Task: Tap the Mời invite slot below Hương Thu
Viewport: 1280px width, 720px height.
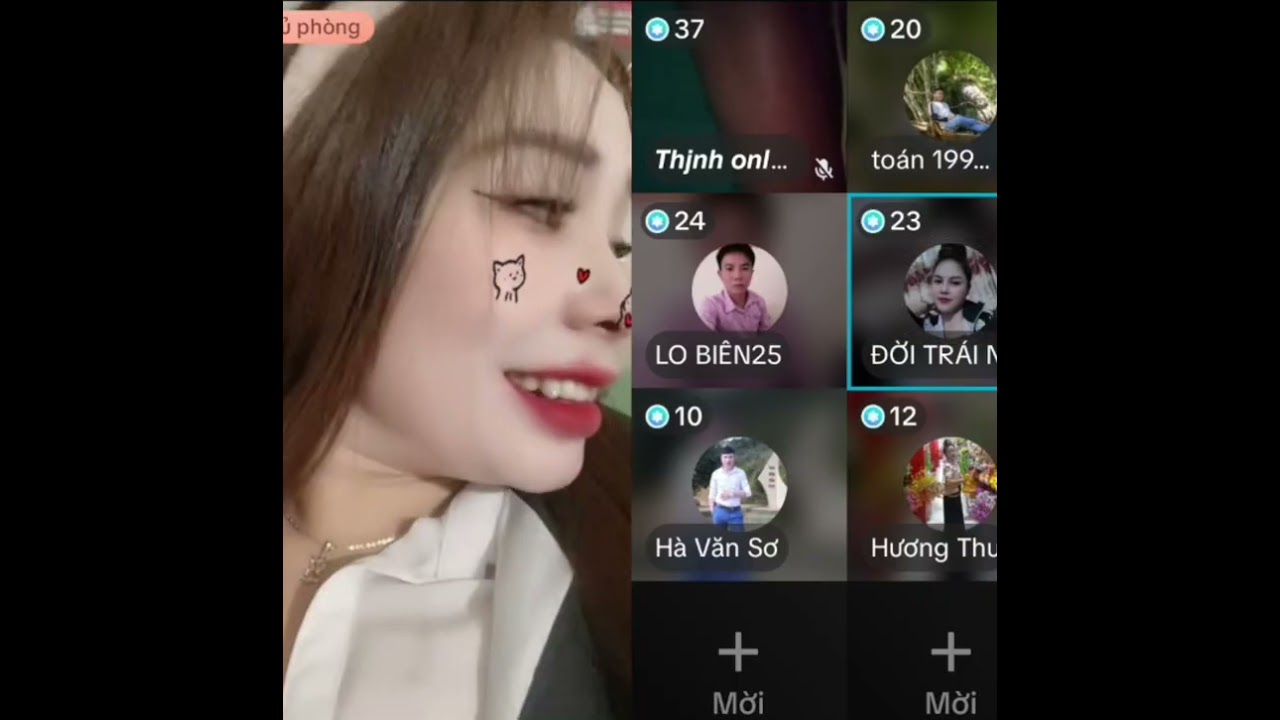Action: (950, 665)
